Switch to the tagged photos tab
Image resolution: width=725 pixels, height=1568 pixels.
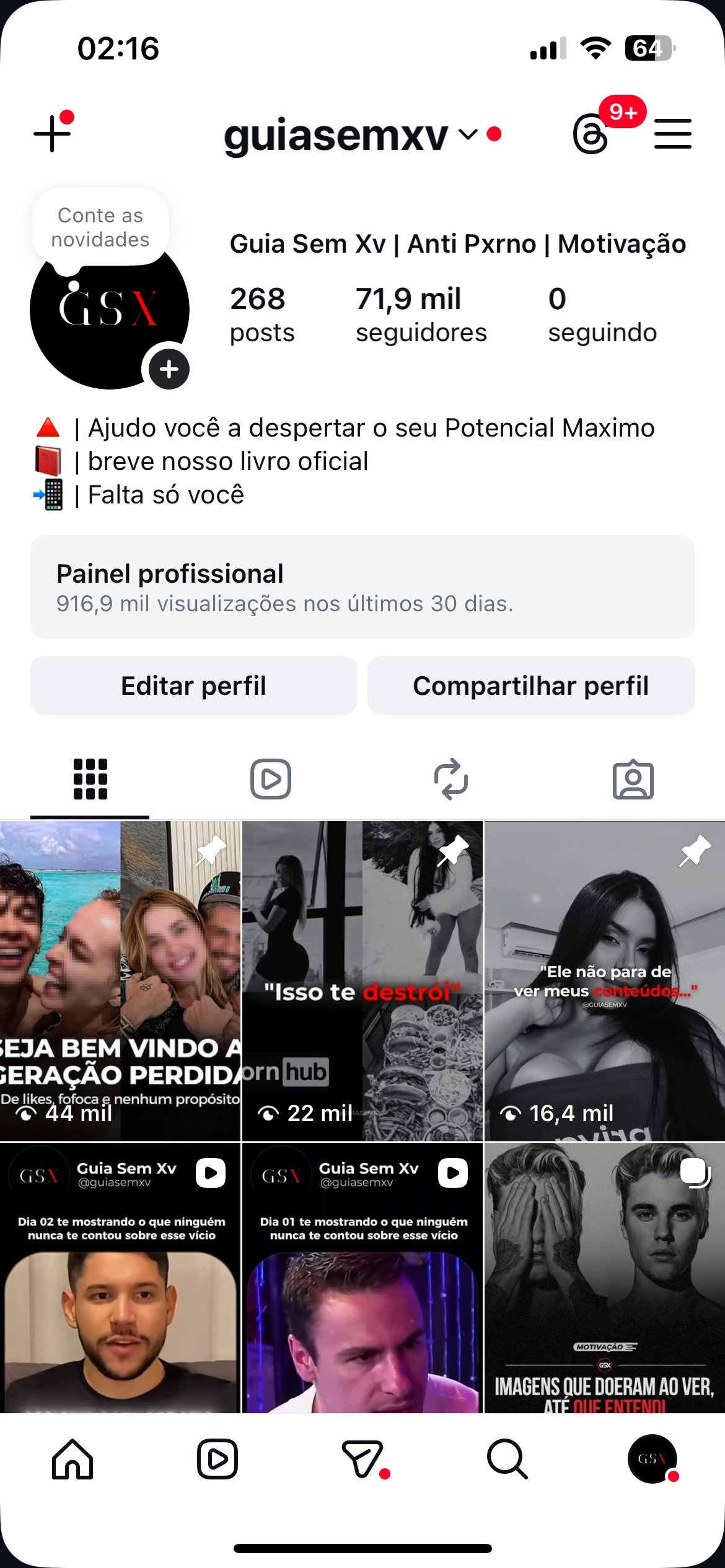(x=633, y=779)
